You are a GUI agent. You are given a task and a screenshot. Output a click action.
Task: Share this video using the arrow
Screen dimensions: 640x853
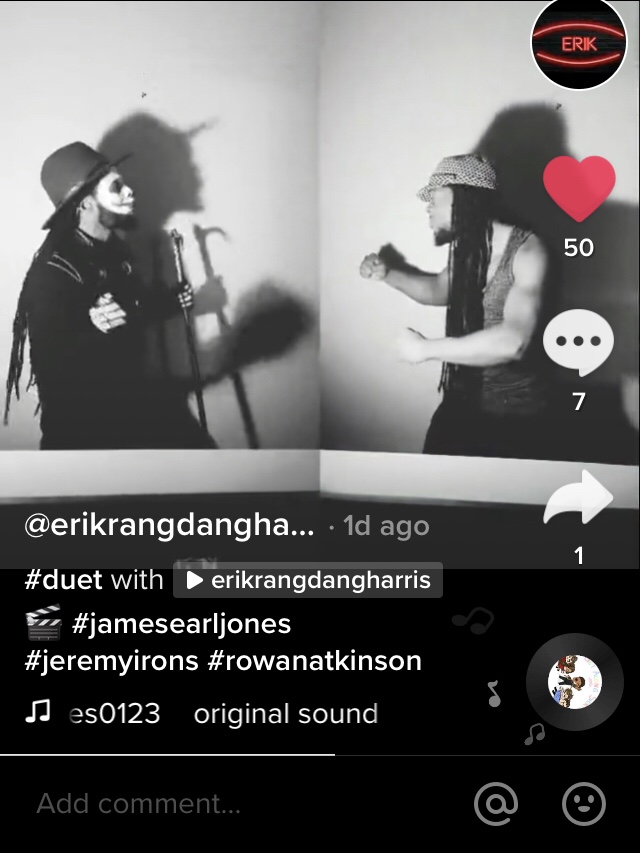click(x=578, y=499)
